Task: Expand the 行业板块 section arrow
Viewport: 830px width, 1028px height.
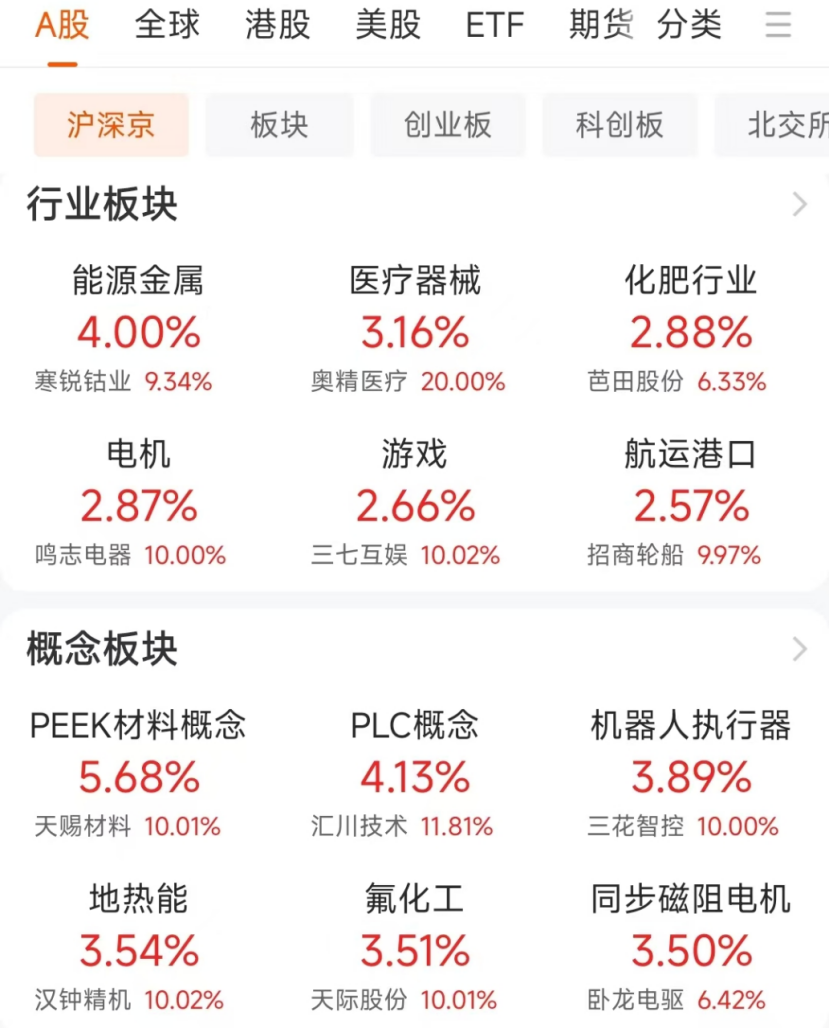Action: pos(799,205)
